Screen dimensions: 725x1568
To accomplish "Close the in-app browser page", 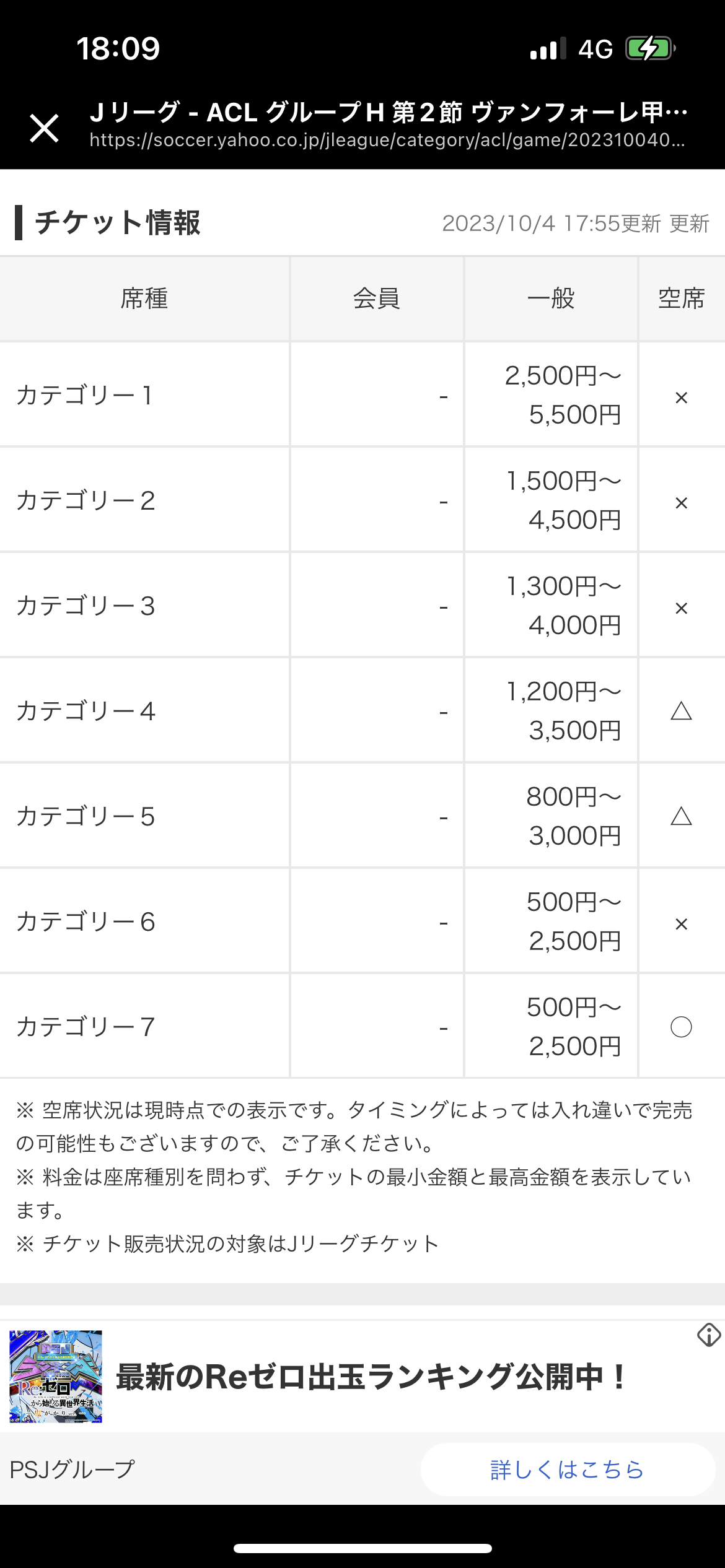I will click(x=44, y=128).
